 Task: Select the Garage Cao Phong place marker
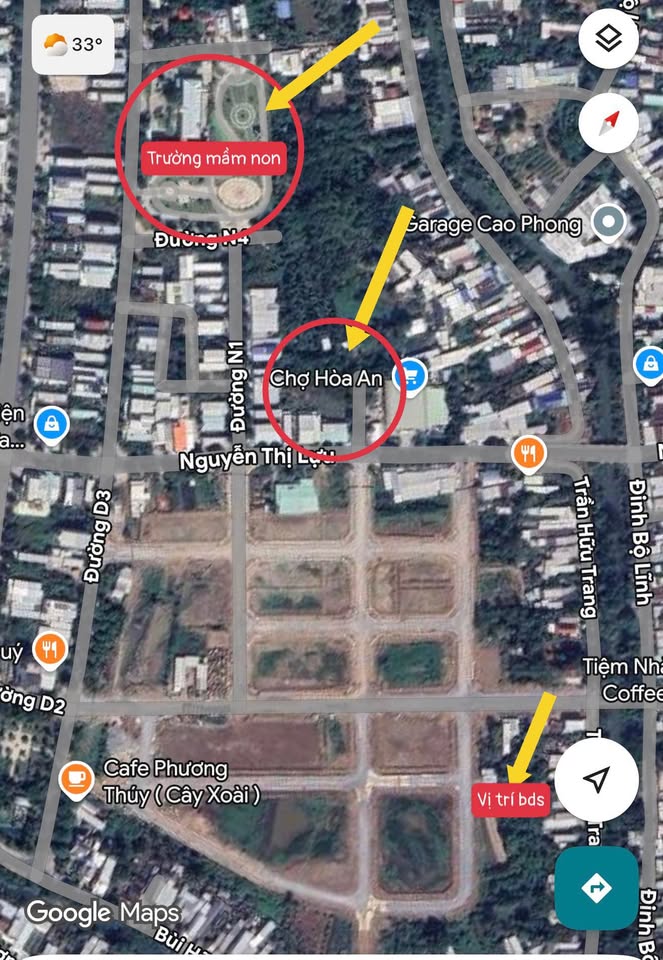click(x=606, y=223)
